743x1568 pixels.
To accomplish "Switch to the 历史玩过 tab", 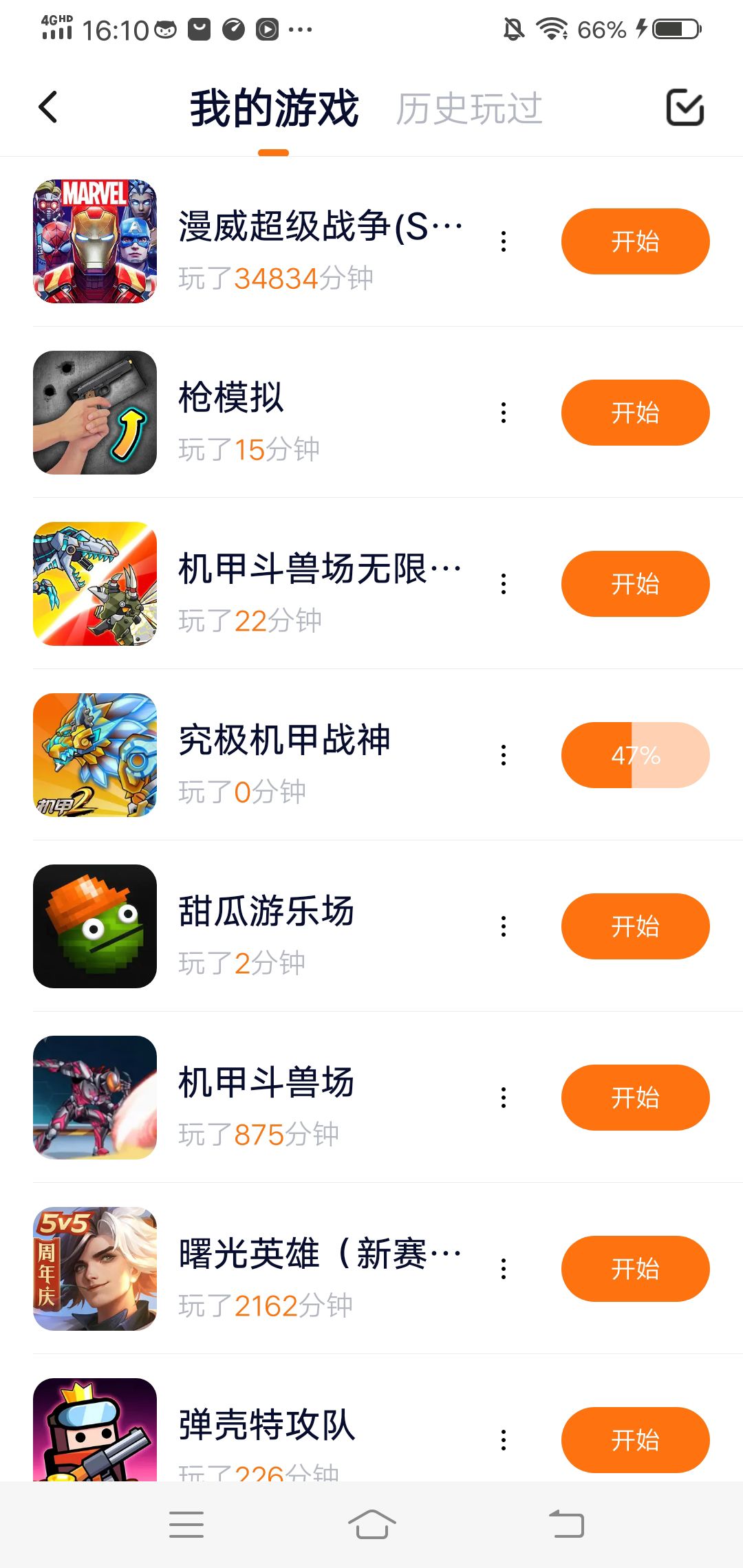I will (x=469, y=109).
